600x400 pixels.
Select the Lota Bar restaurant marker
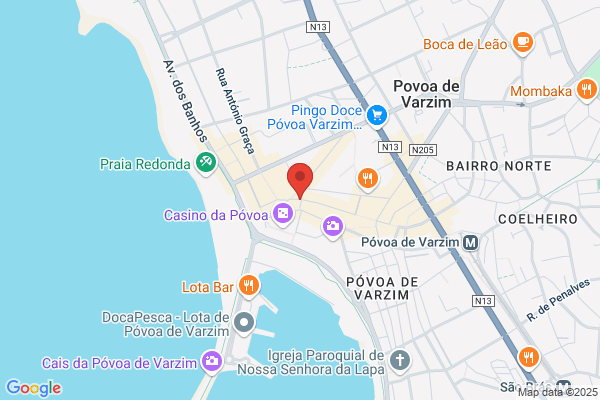coord(249,286)
